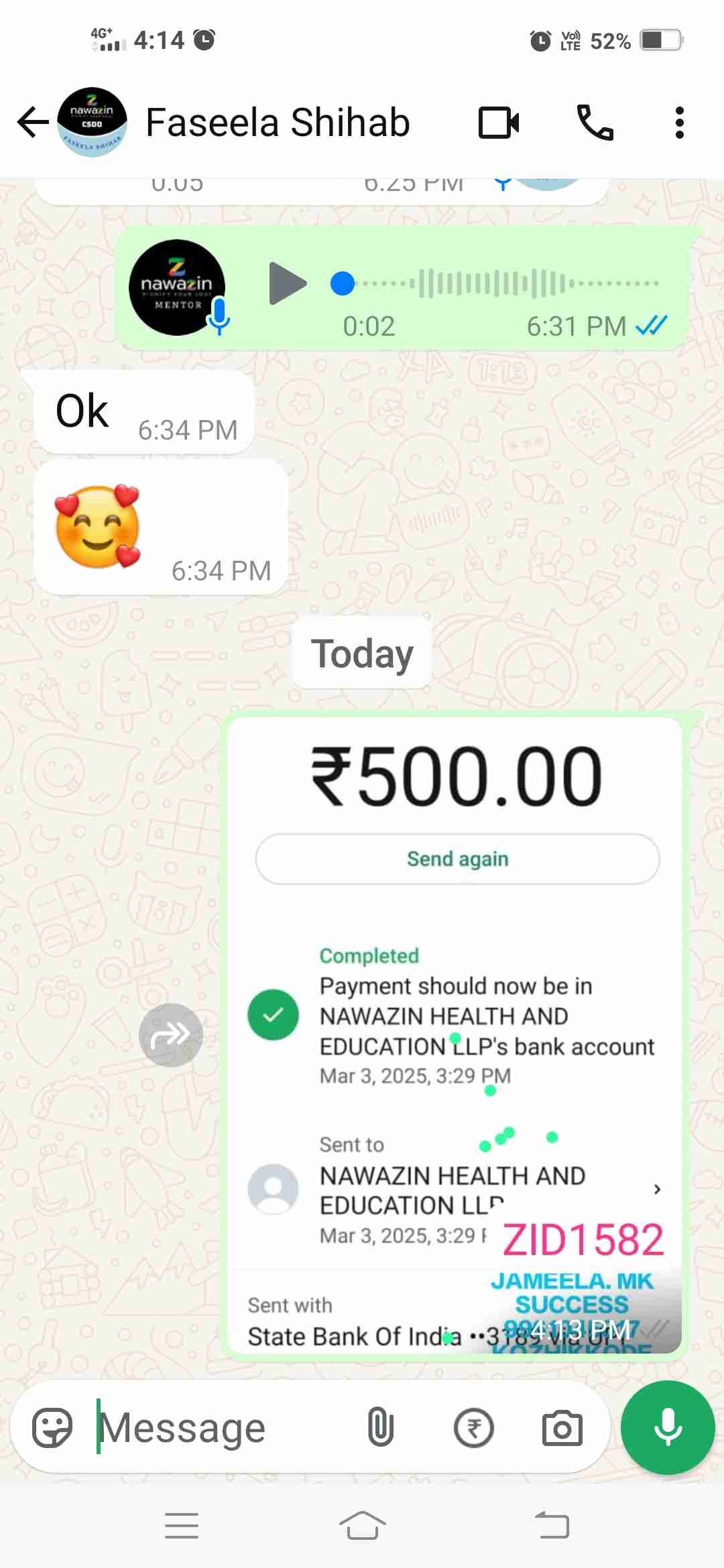Tap the system back button
The width and height of the screenshot is (724, 1568).
pyautogui.click(x=552, y=1526)
